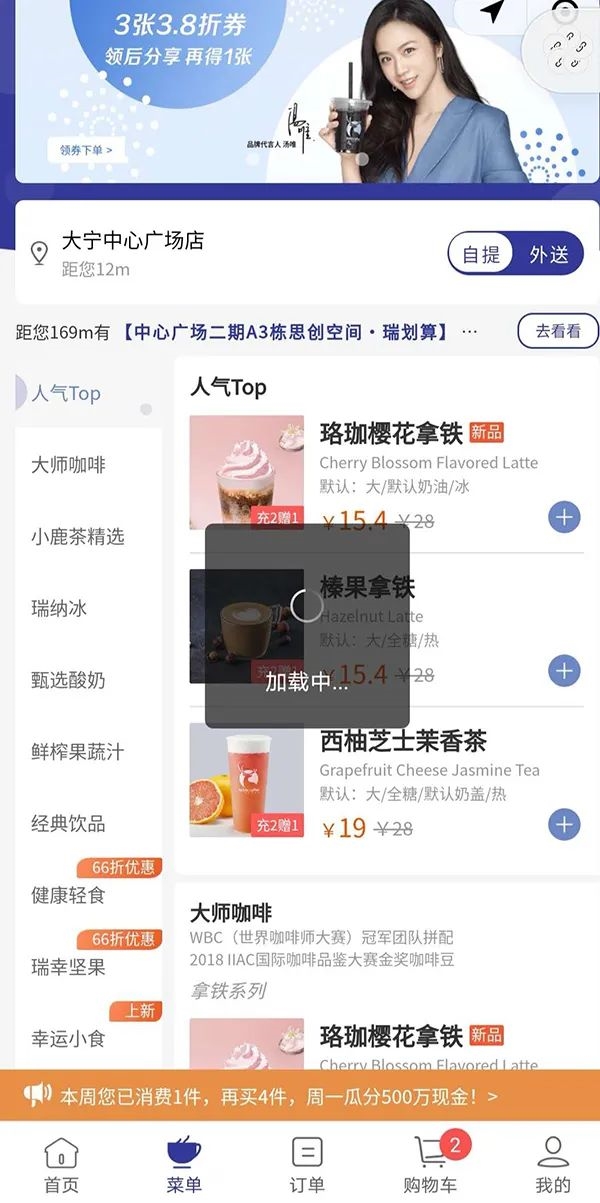Open the weekly cash promotion banner
The image size is (600, 1203).
300,1096
